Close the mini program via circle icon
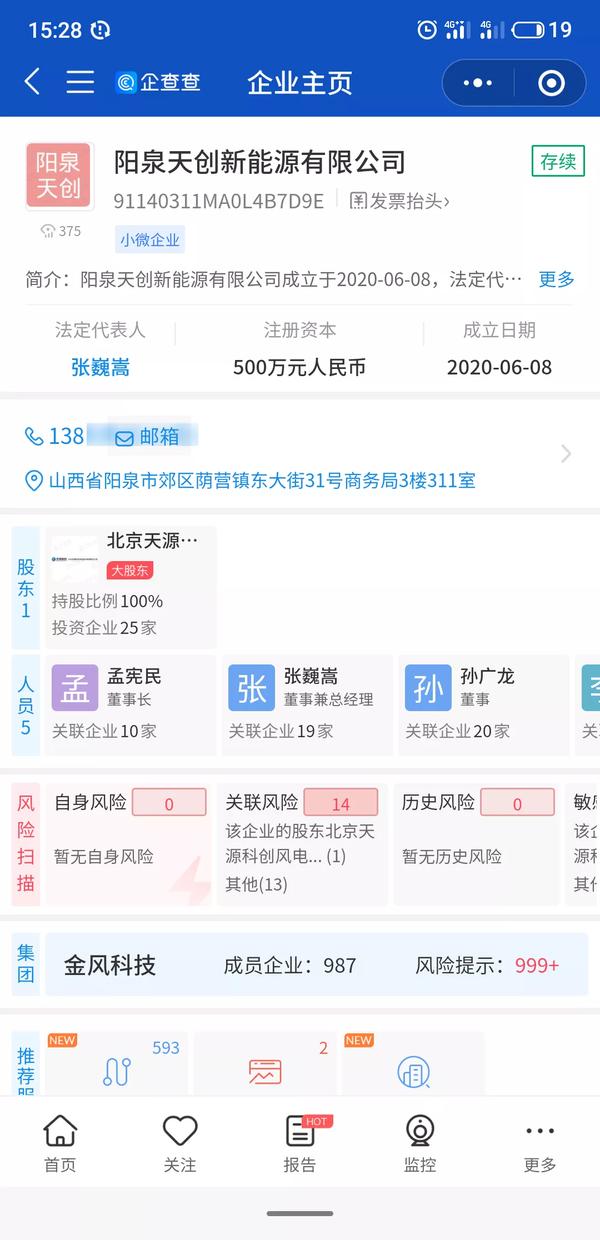Screen dimensions: 600x1240 tap(551, 83)
